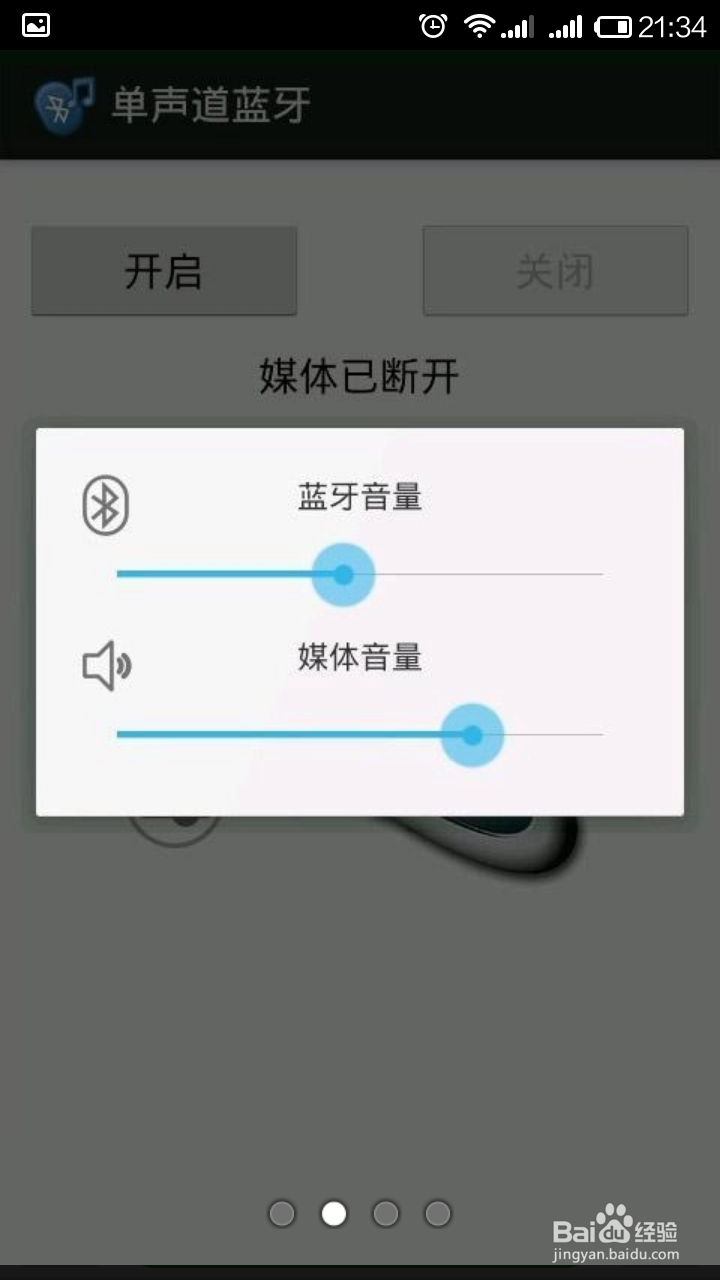720x1280 pixels.
Task: Tap the speaker icon beside 媒体音量
Action: point(104,664)
